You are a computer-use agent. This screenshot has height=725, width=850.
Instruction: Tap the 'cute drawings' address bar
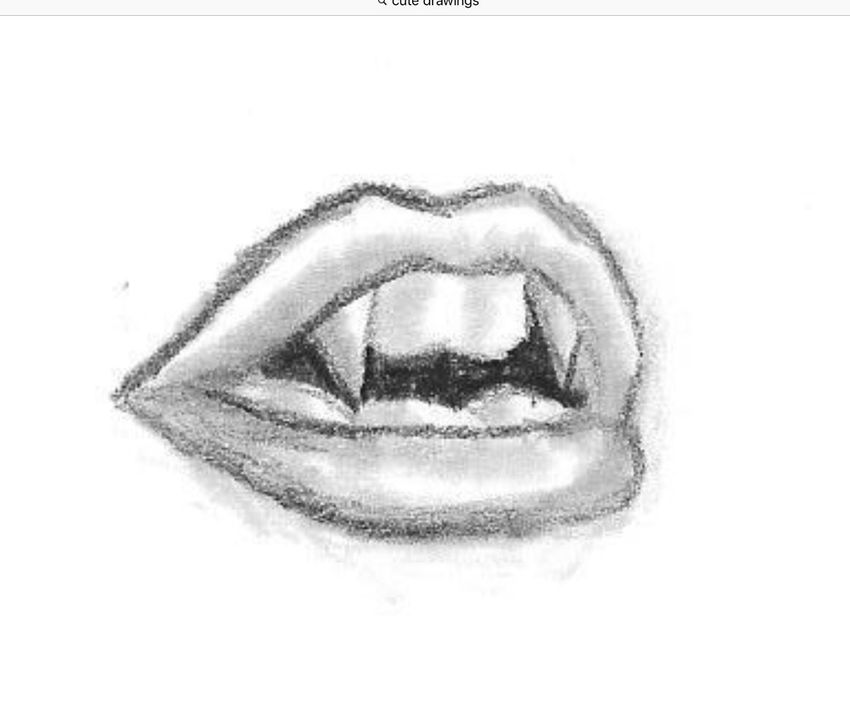(428, 4)
